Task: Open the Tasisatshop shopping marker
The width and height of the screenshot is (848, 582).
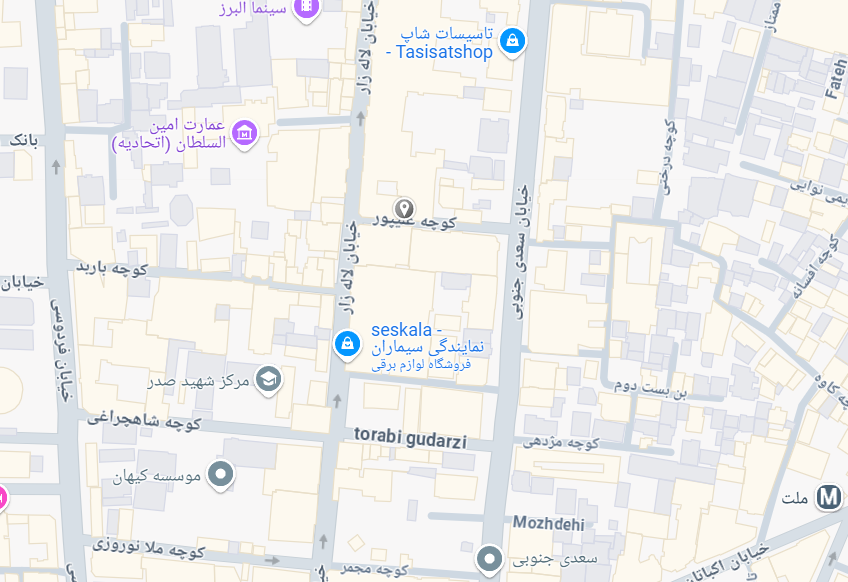Action: point(512,41)
